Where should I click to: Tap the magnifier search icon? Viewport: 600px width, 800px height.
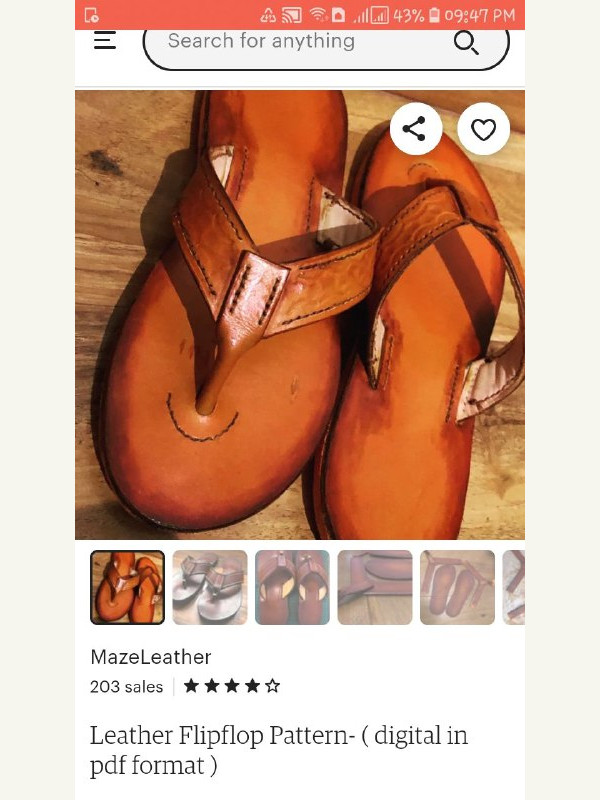coord(466,42)
